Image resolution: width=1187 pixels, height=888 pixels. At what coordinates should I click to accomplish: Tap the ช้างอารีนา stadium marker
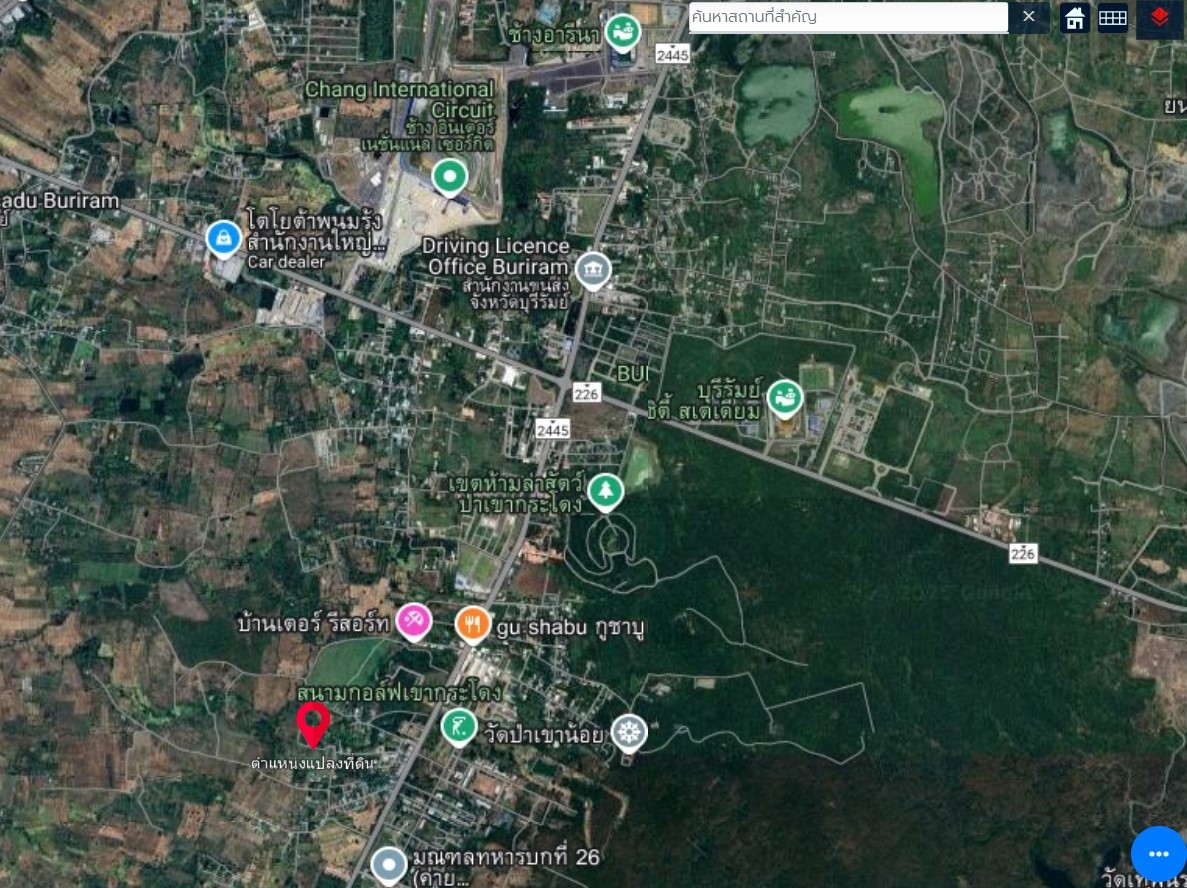[623, 31]
